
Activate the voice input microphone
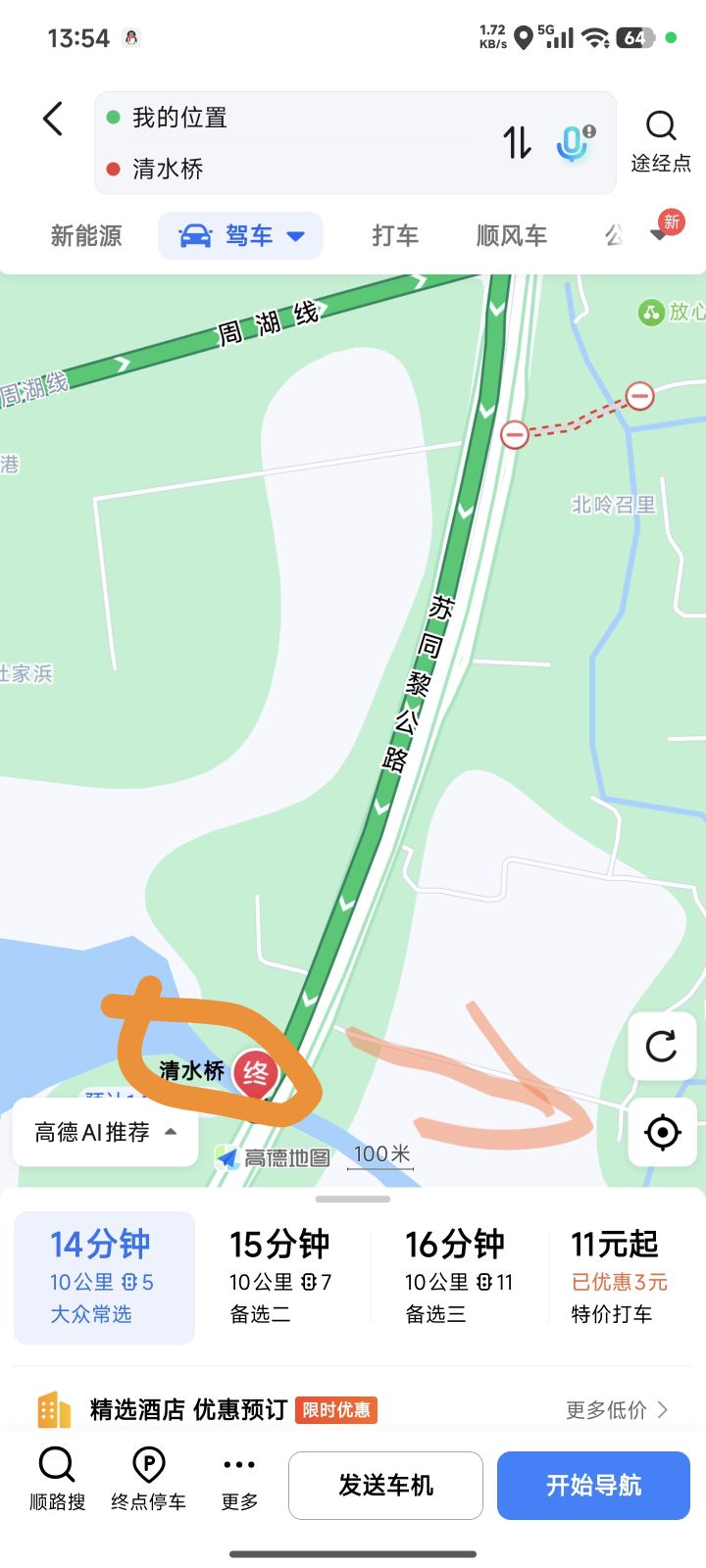coord(573,143)
